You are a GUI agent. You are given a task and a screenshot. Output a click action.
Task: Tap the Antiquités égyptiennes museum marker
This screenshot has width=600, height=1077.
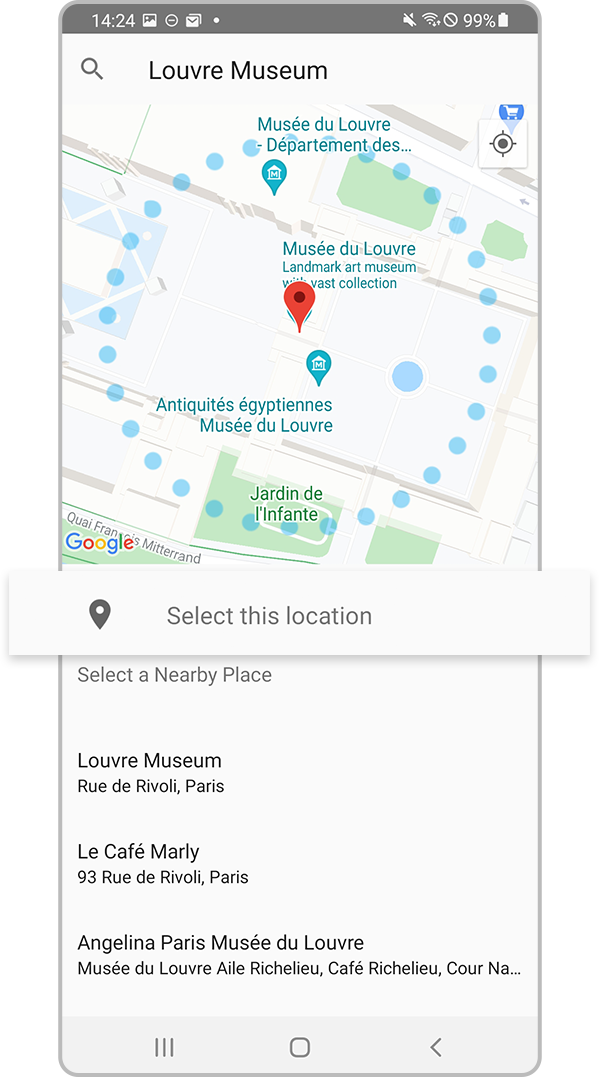[x=318, y=363]
